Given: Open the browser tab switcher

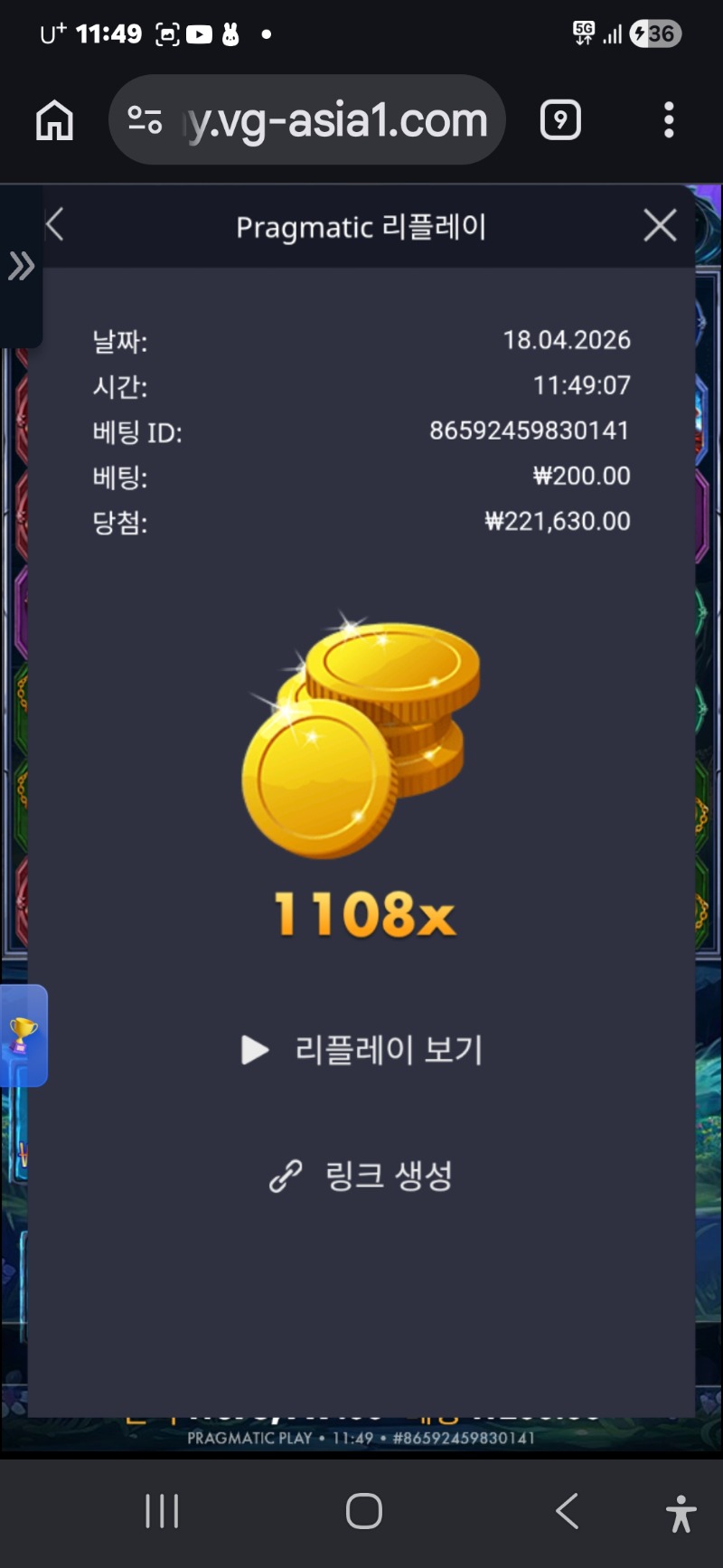Looking at the screenshot, I should (560, 119).
